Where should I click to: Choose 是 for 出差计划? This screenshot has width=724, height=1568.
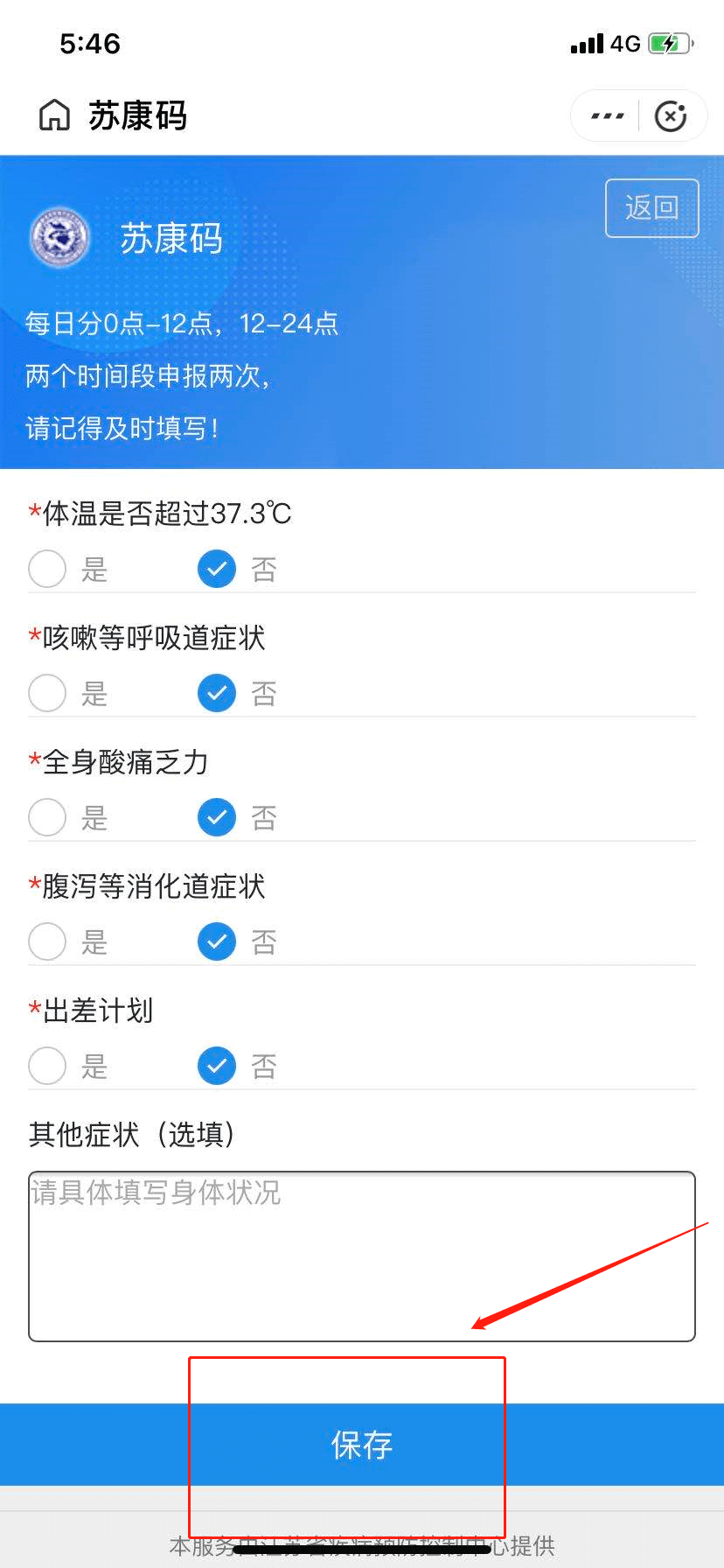coord(48,1066)
